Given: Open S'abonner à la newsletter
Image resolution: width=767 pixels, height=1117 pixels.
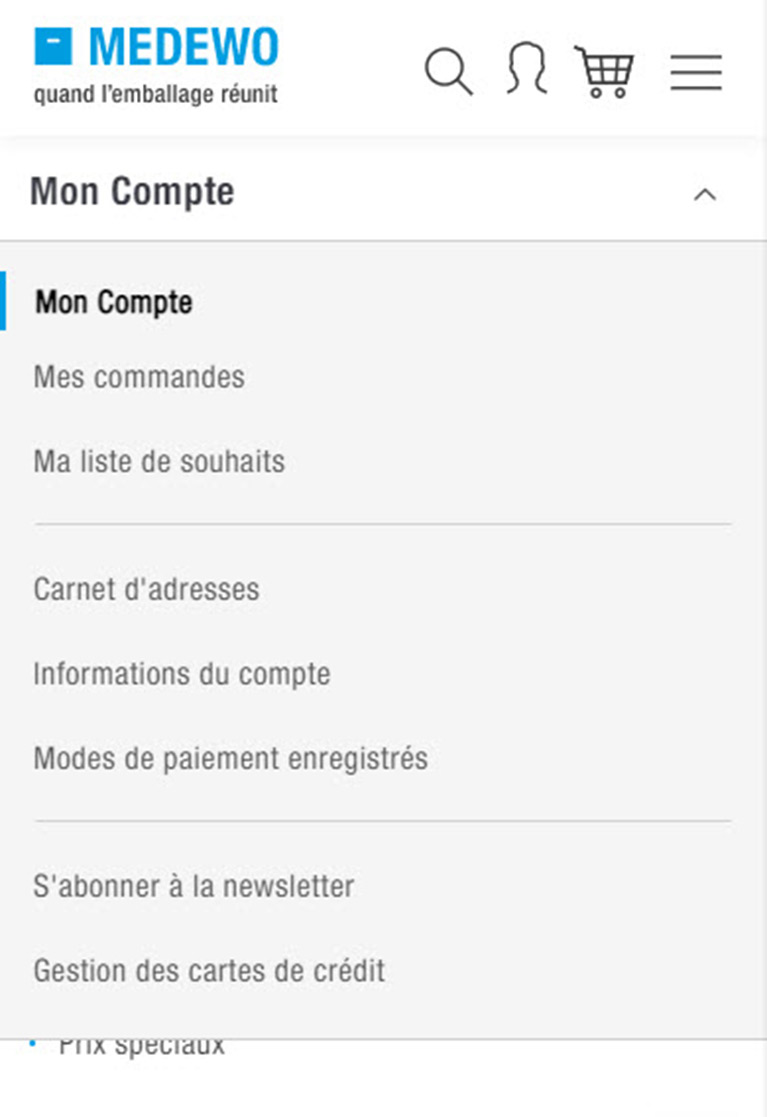Looking at the screenshot, I should pyautogui.click(x=194, y=886).
